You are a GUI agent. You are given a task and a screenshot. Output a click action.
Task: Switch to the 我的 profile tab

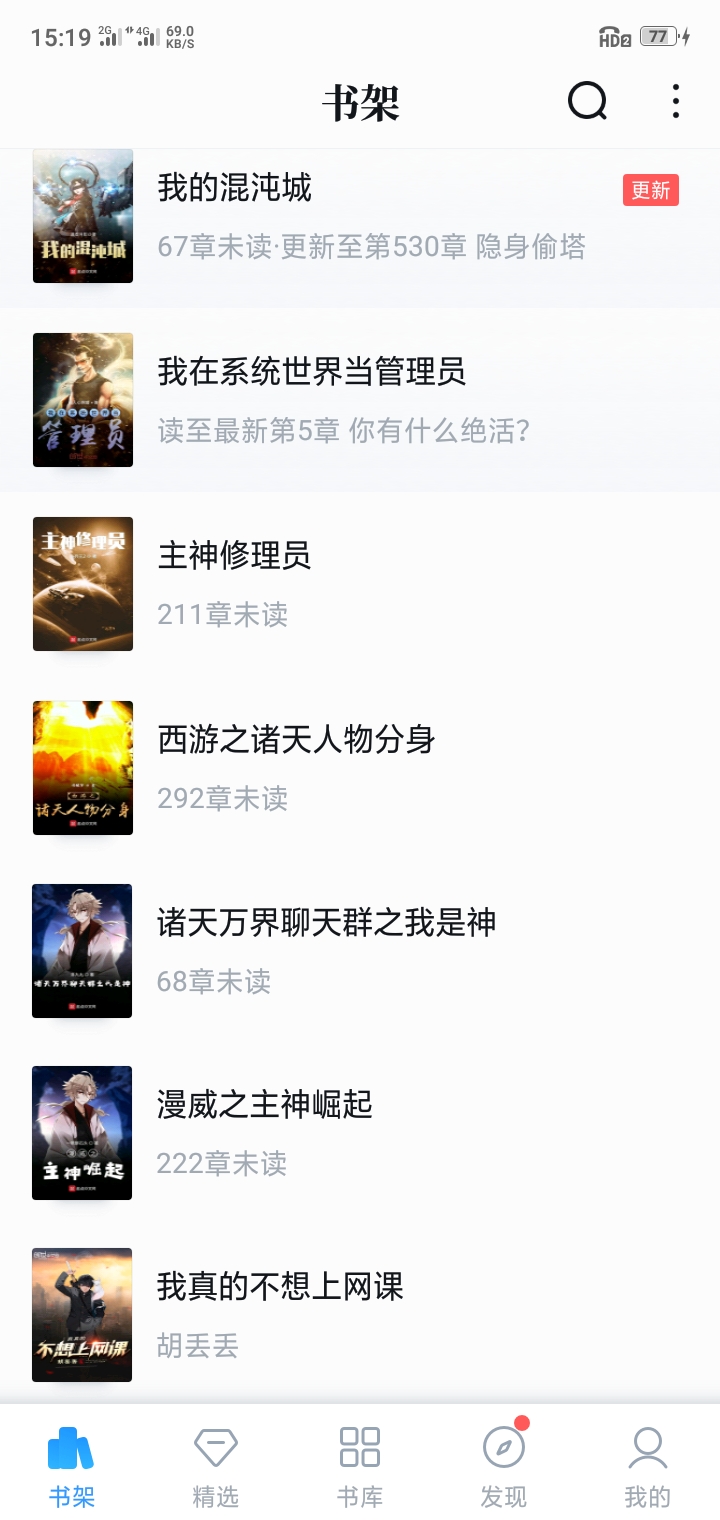[x=647, y=1466]
